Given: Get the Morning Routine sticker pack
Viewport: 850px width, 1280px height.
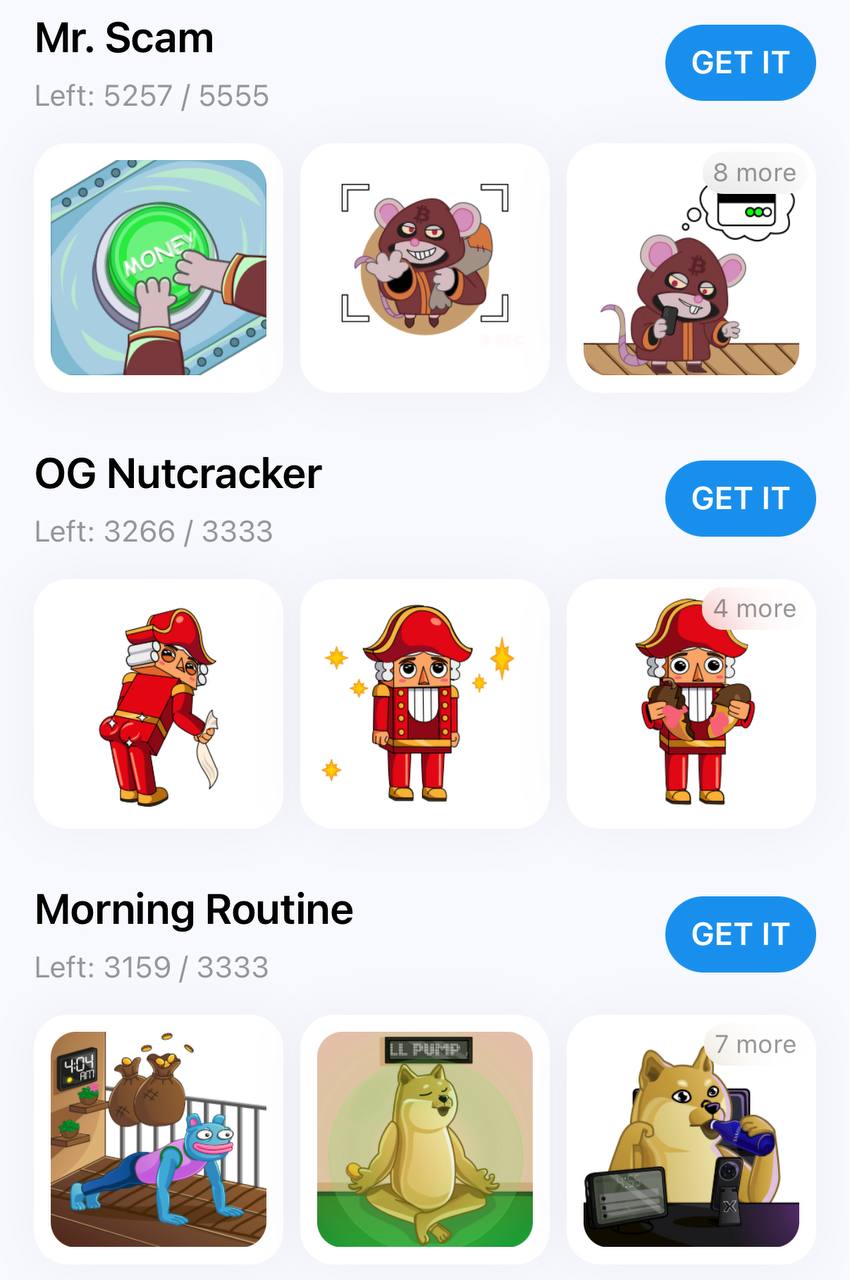Looking at the screenshot, I should point(740,934).
